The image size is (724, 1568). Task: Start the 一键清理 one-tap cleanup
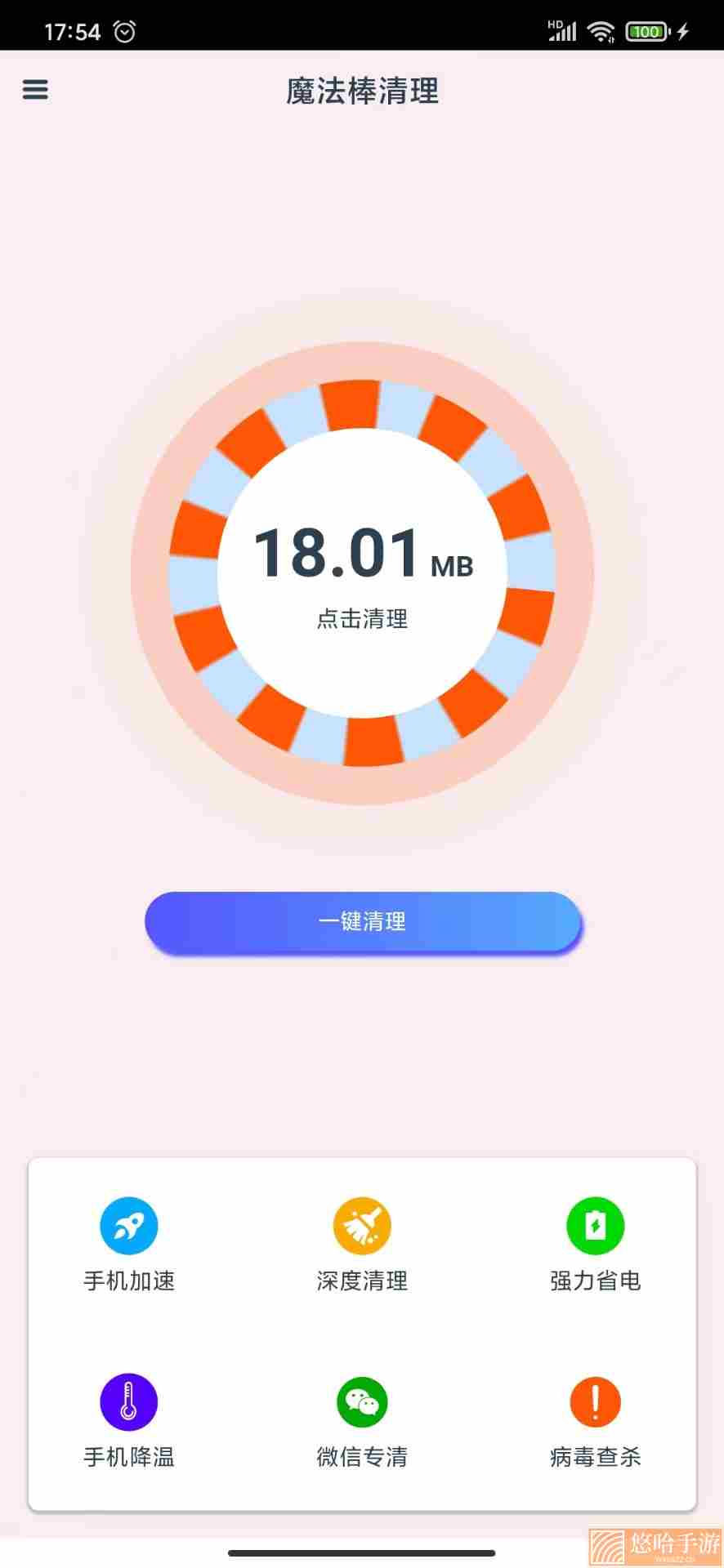pyautogui.click(x=363, y=921)
